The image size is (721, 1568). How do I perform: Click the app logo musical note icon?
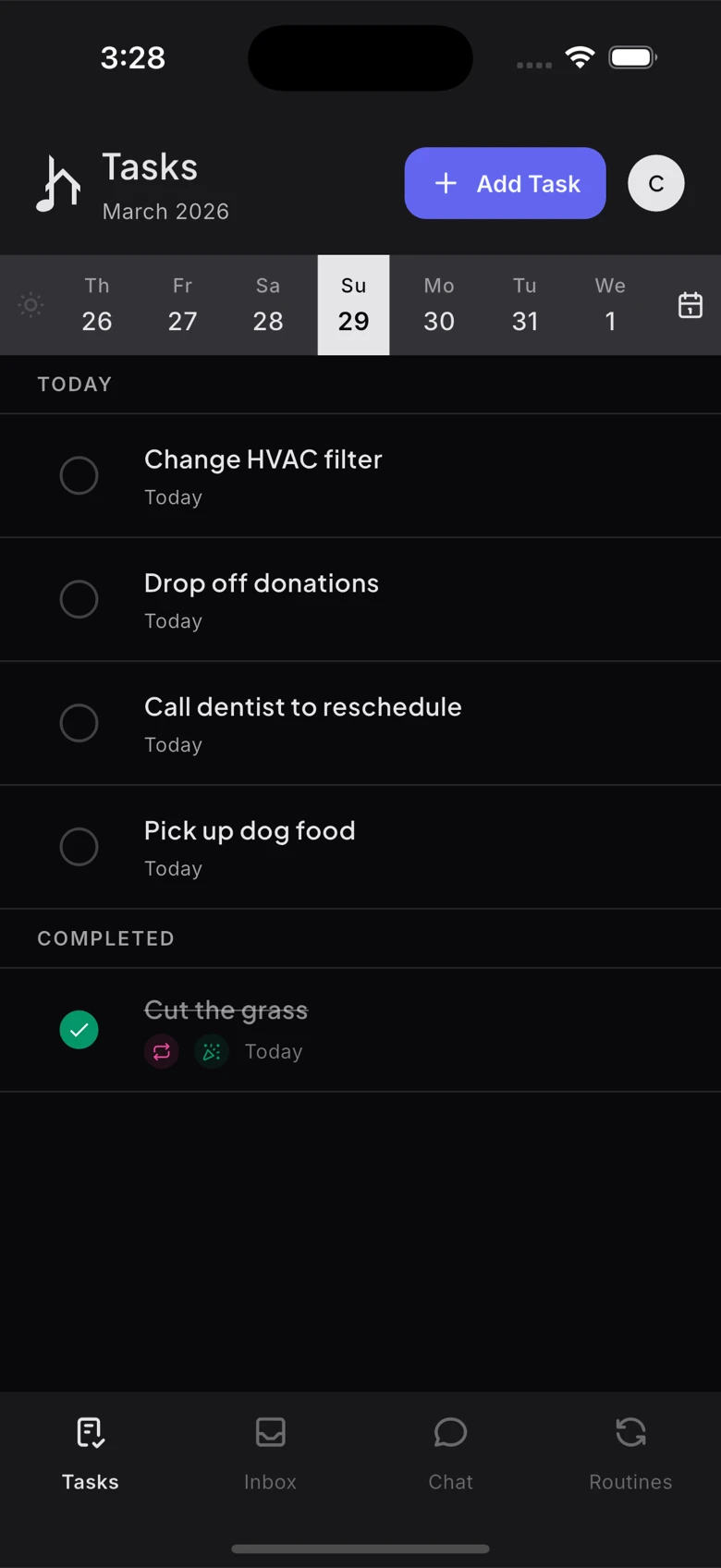pos(57,183)
